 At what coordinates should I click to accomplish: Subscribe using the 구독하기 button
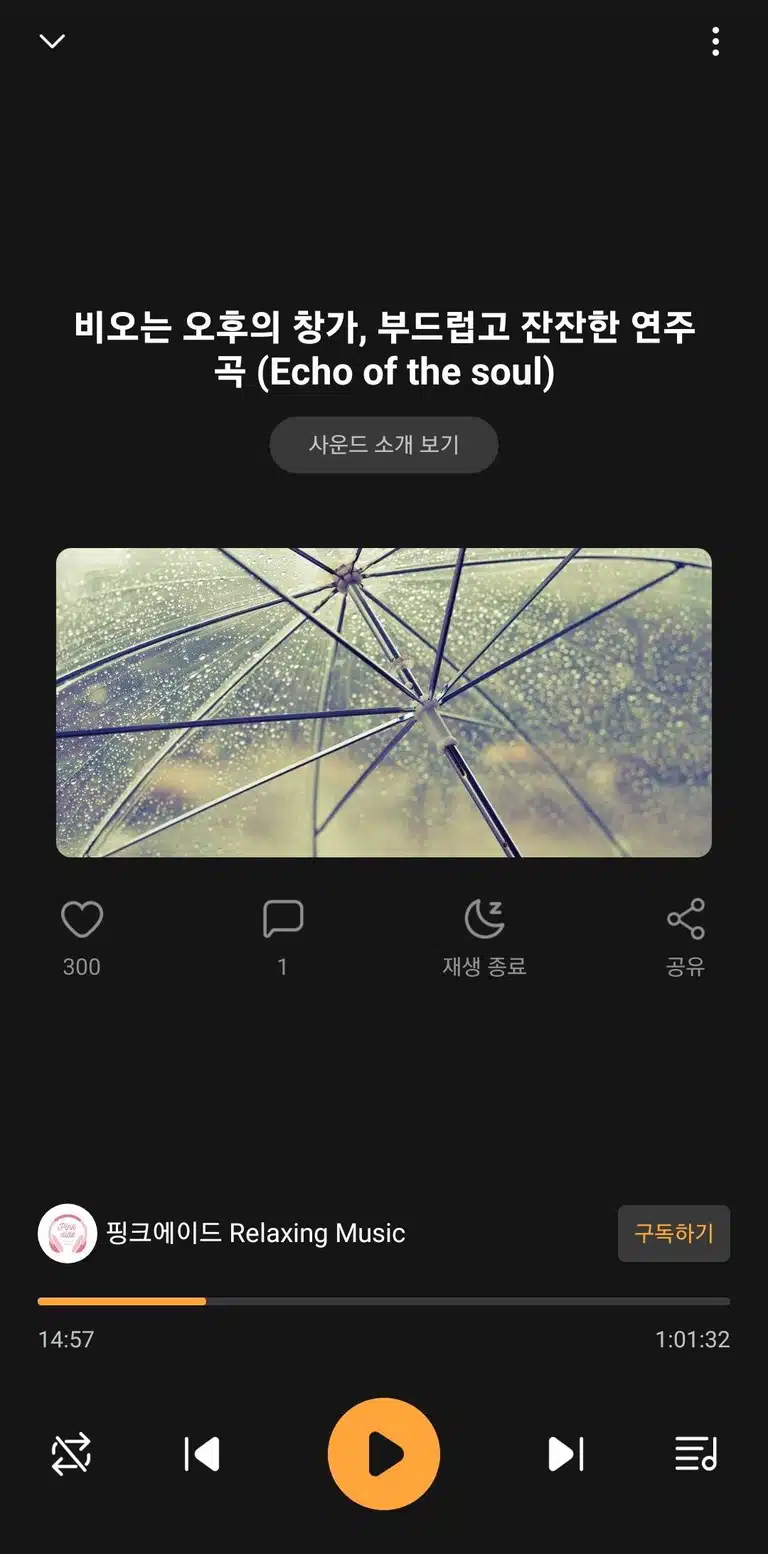tap(674, 1233)
